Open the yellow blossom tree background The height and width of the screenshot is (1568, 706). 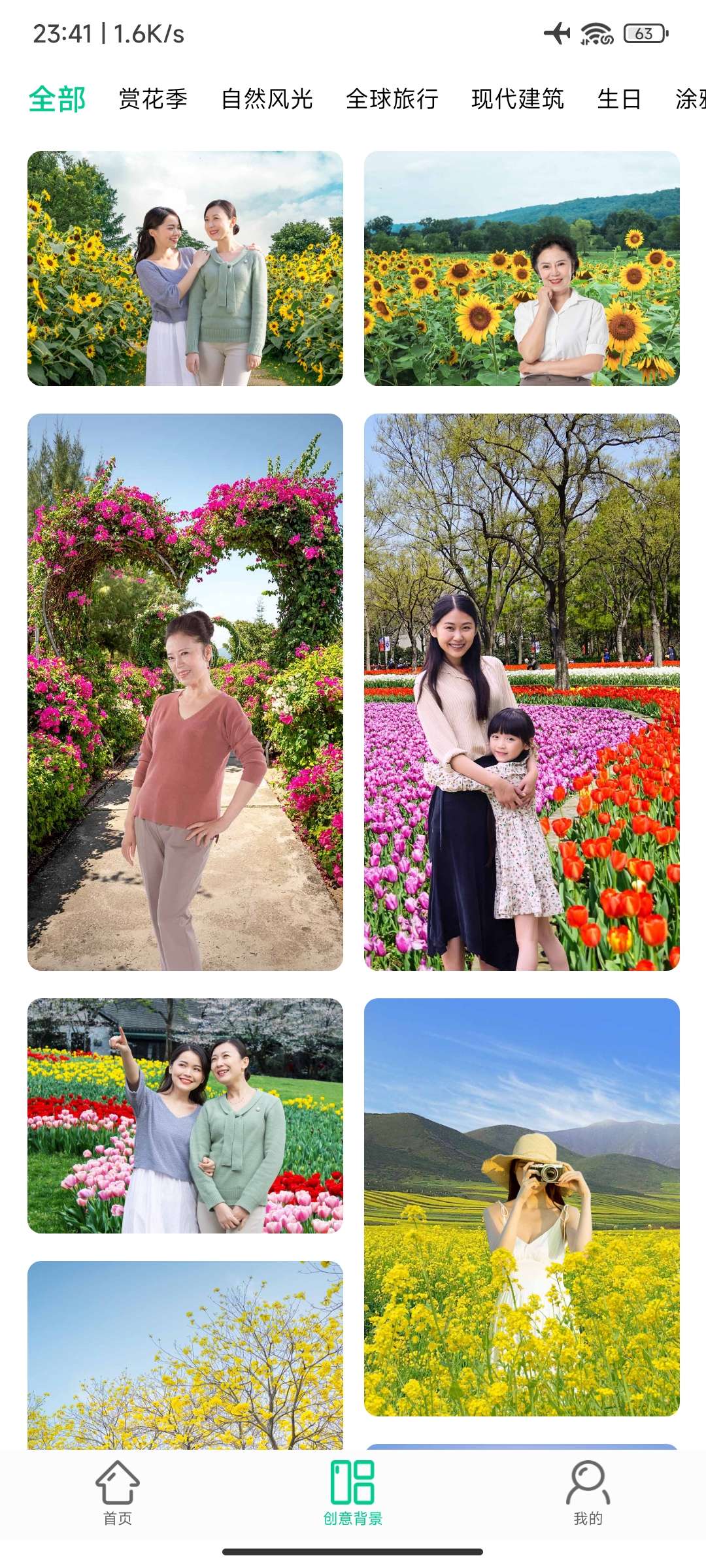[x=185, y=1355]
